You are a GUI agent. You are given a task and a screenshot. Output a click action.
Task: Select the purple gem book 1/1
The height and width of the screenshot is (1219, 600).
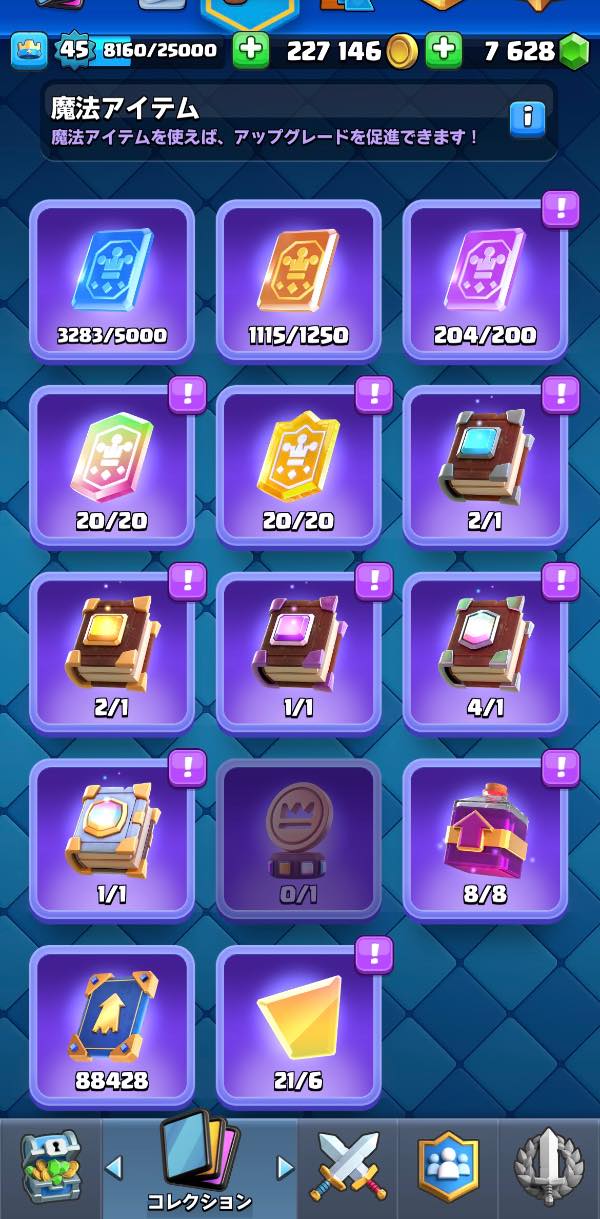298,652
